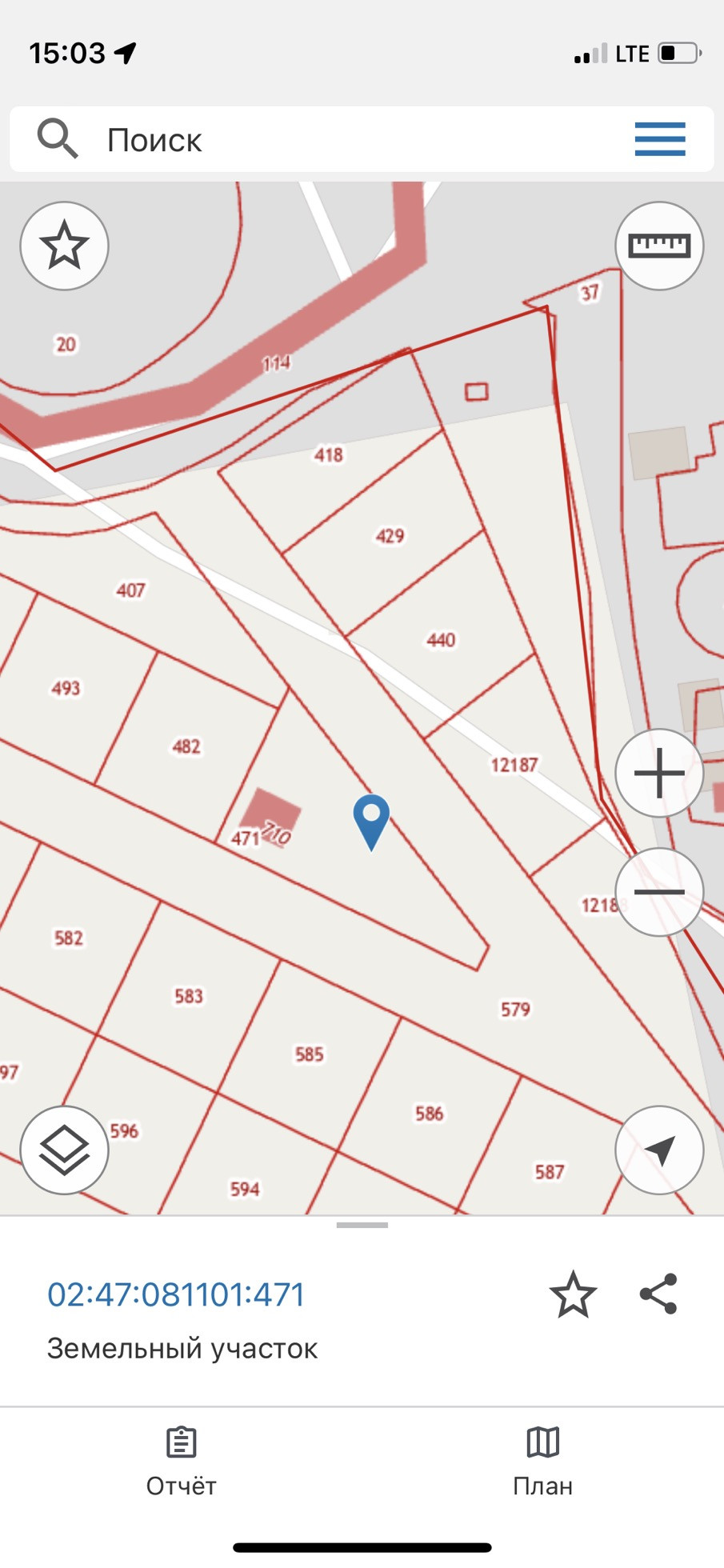Activate the ruler measurement tool
The width and height of the screenshot is (724, 1568).
[x=659, y=246]
